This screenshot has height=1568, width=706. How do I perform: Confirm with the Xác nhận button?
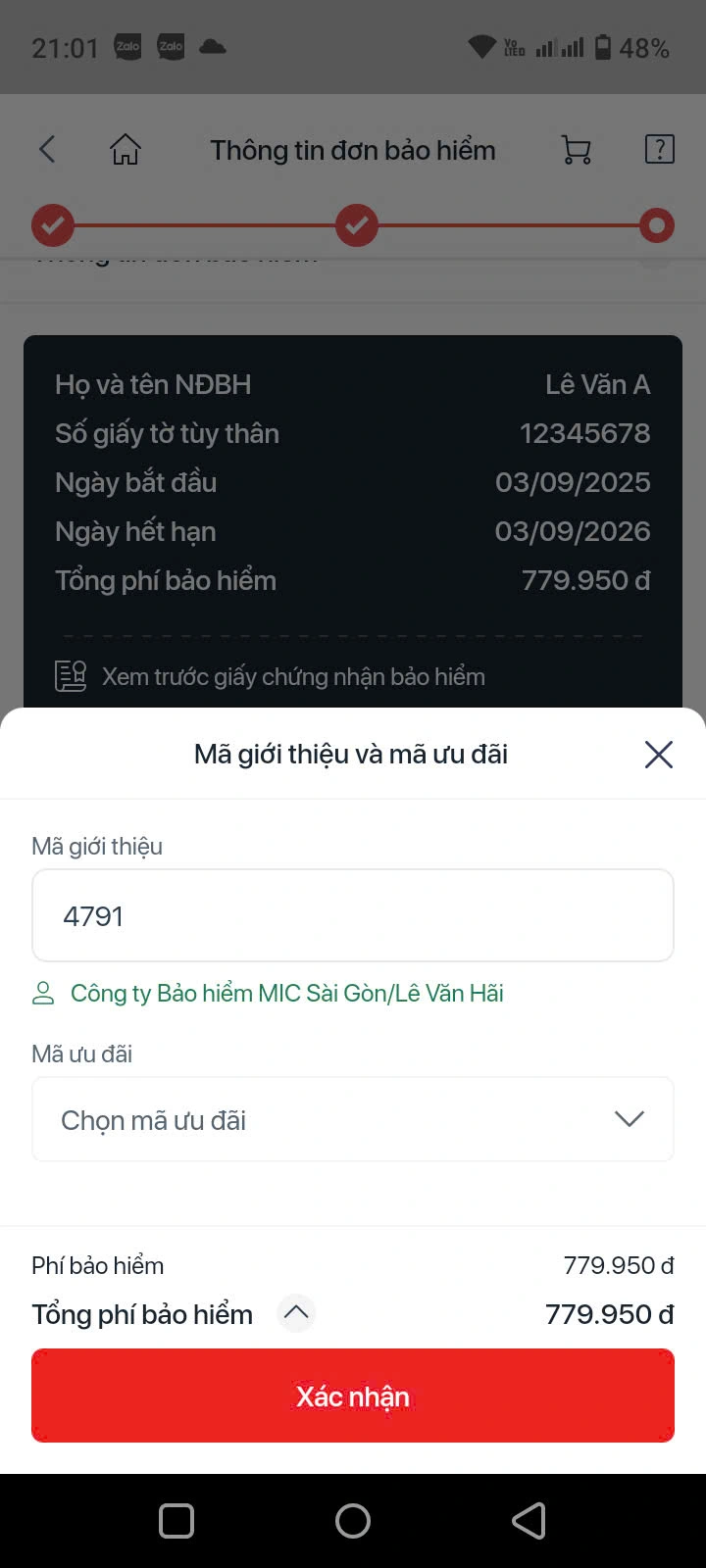(x=353, y=1396)
